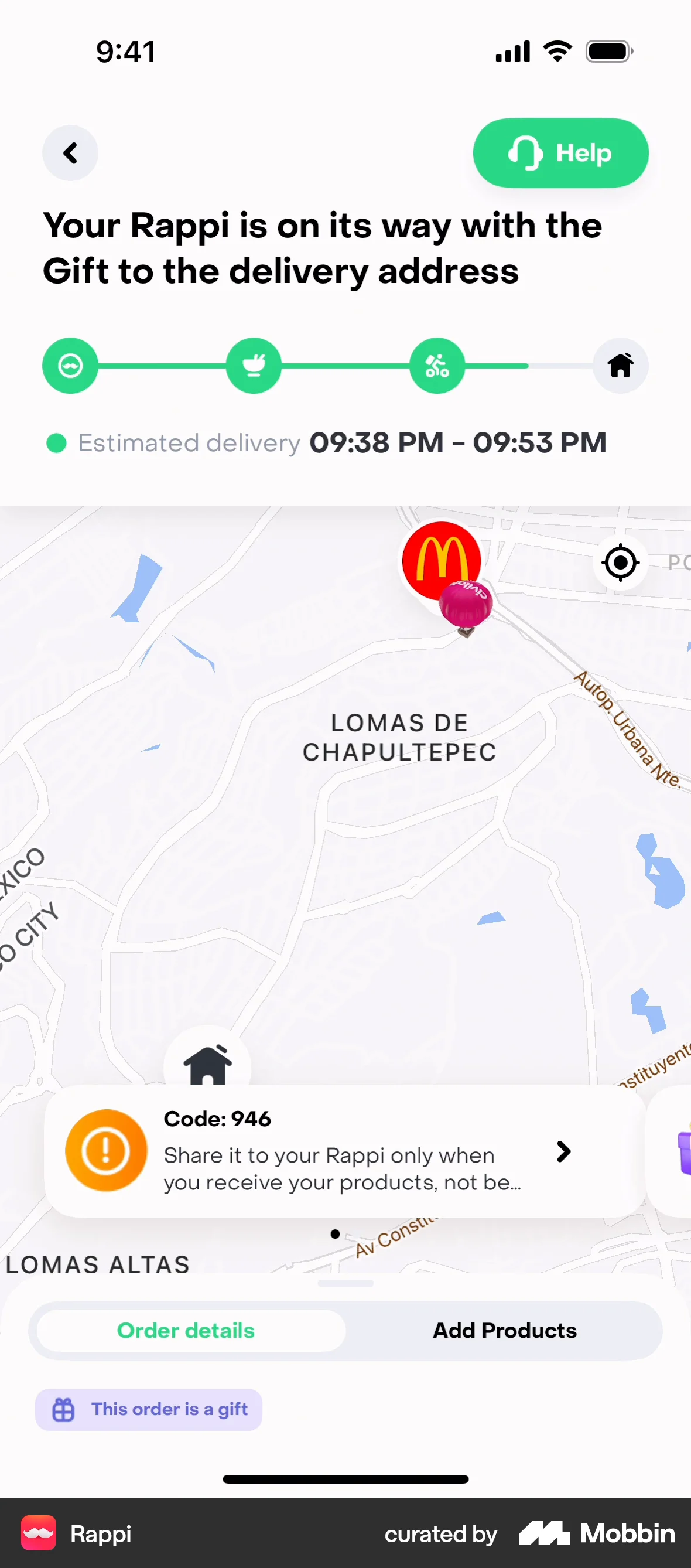691x1568 pixels.
Task: Click the home icon on the map
Action: [x=207, y=1062]
